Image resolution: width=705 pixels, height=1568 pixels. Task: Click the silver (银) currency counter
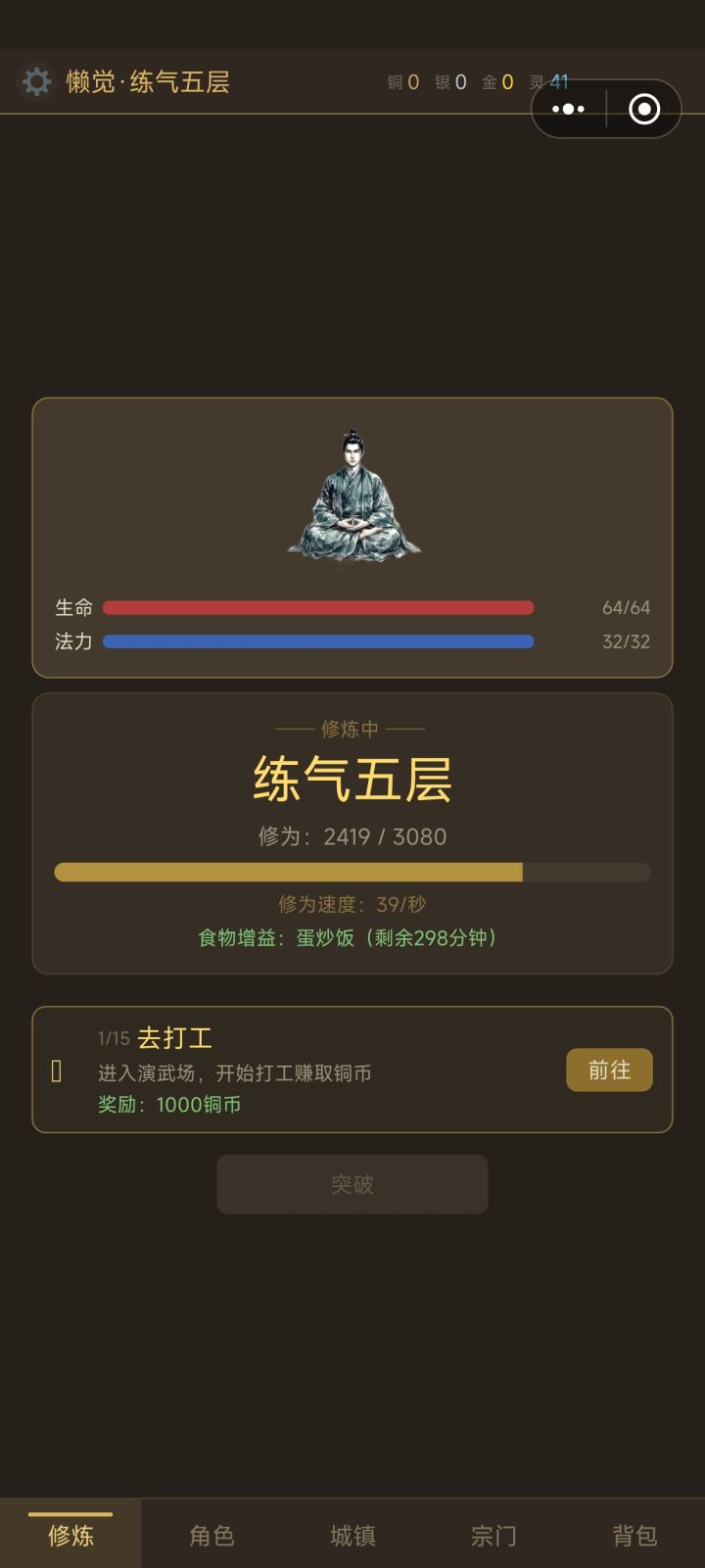click(x=450, y=82)
